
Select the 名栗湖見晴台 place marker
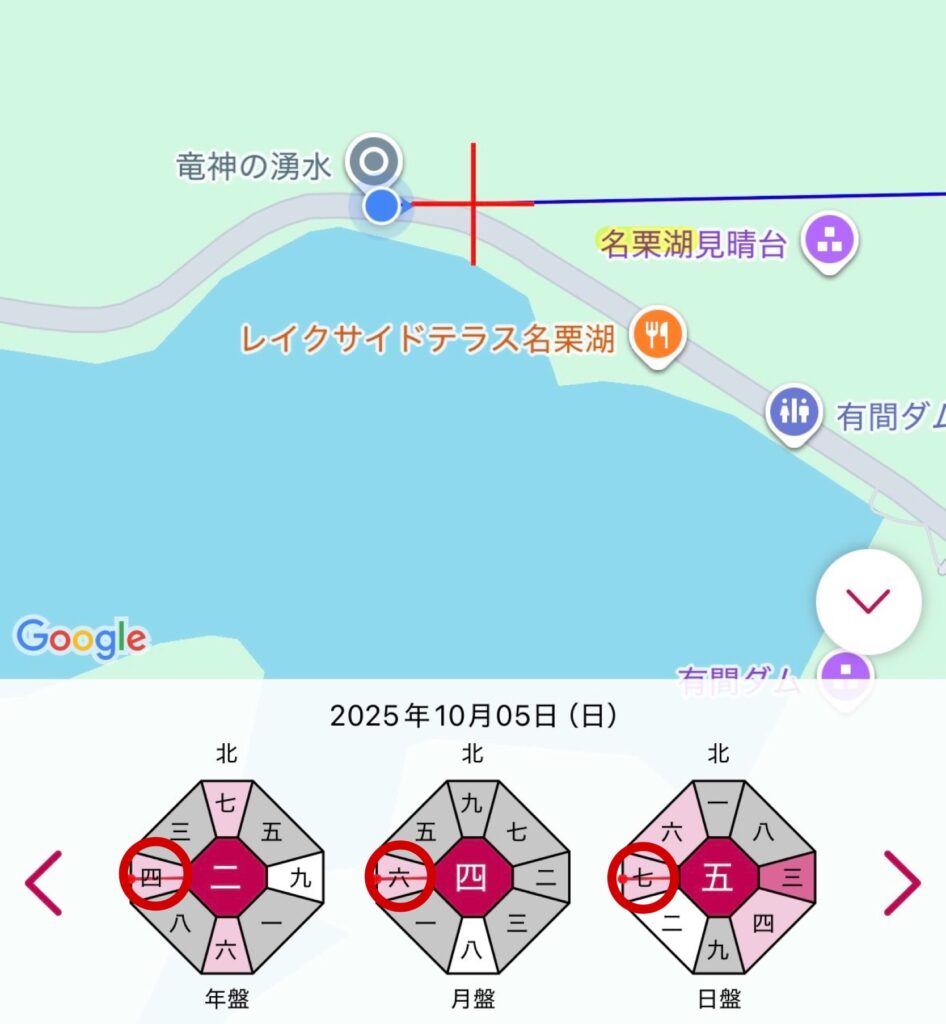click(834, 241)
